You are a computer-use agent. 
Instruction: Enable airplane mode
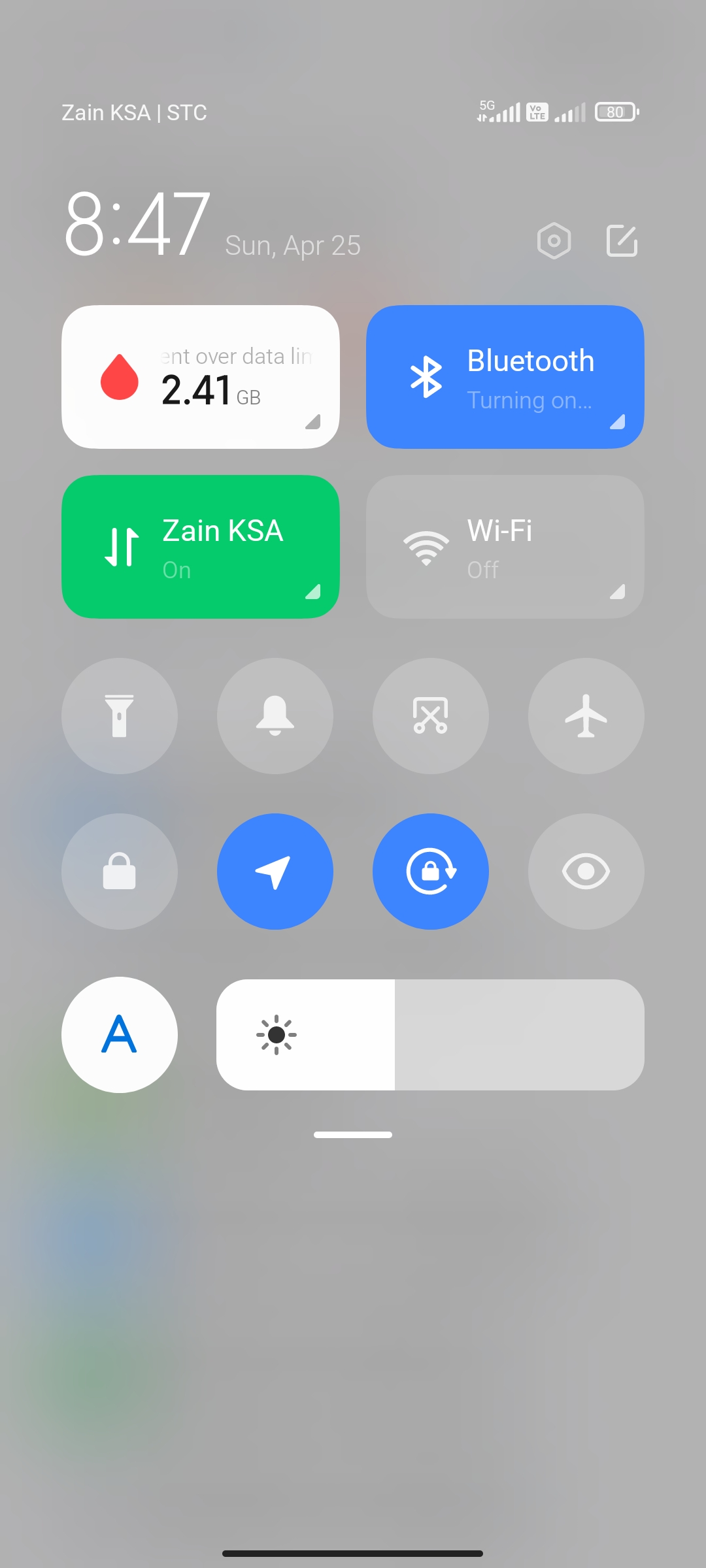586,716
